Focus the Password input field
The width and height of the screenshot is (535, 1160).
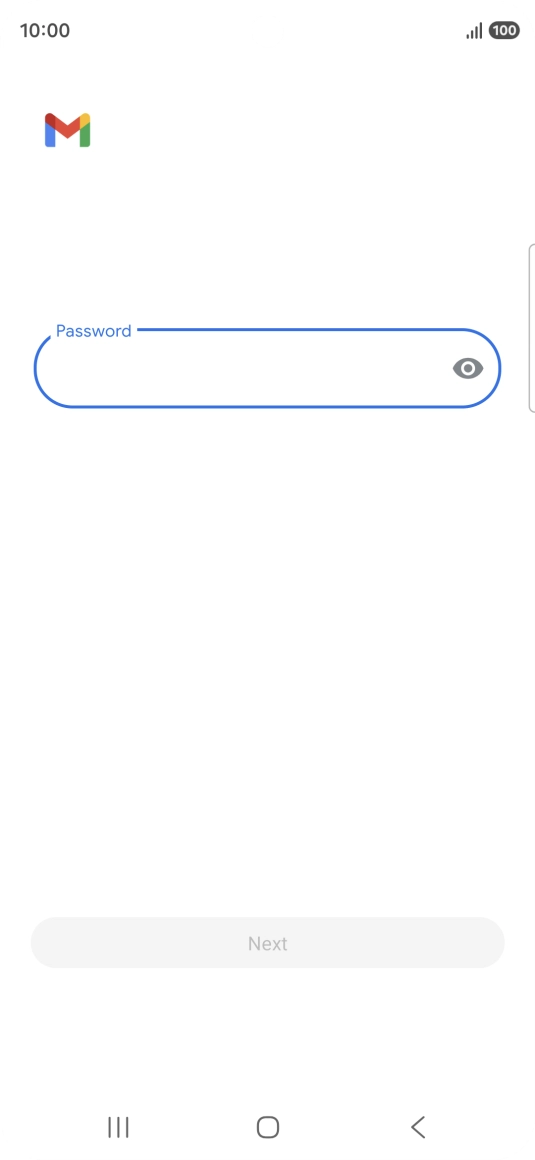(x=267, y=368)
